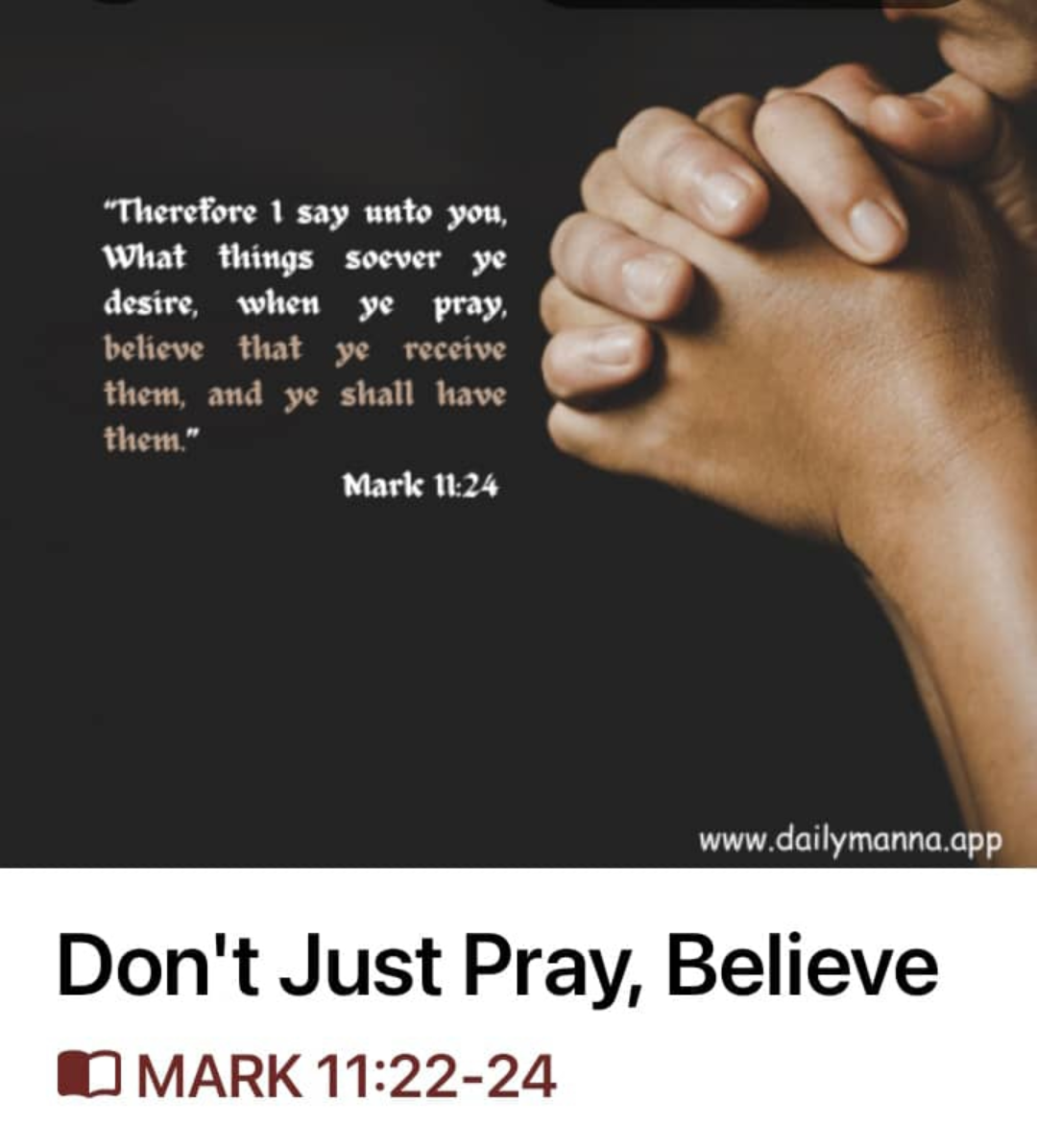
Task: Open the MARK 11:22-24 scripture reference
Action: 346,1075
